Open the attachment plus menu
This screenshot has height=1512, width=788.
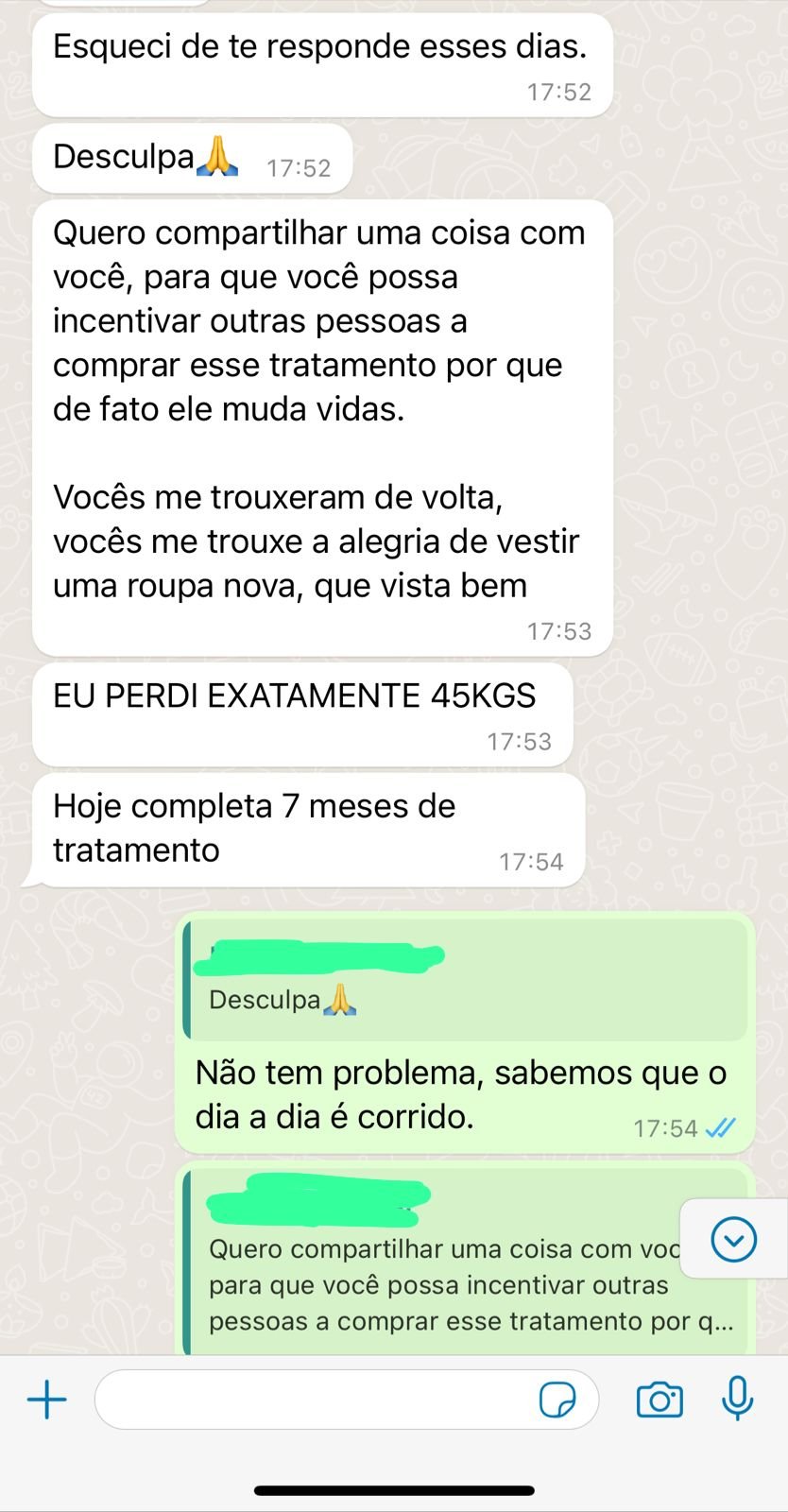coord(46,1400)
